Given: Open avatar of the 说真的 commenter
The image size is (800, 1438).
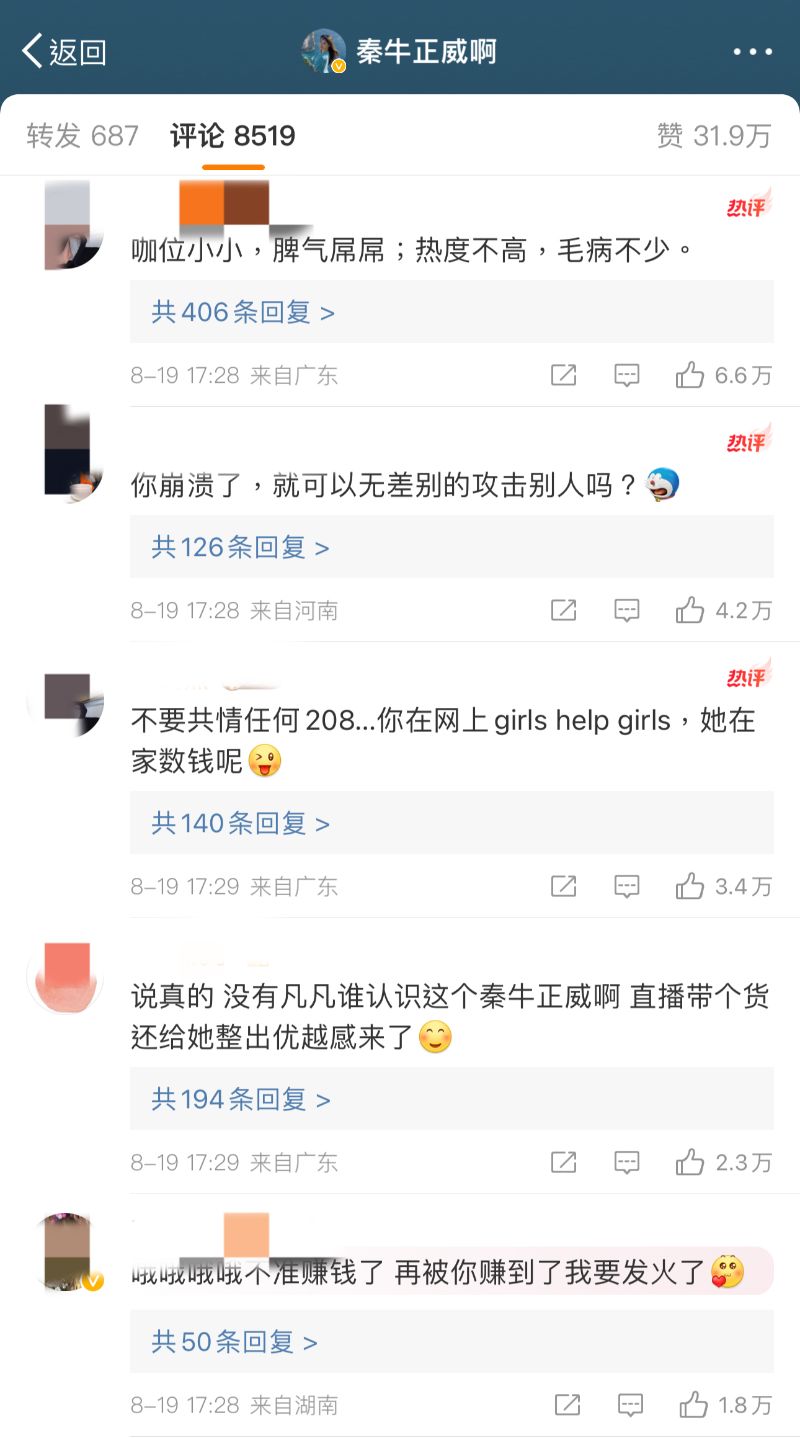Looking at the screenshot, I should pyautogui.click(x=65, y=977).
